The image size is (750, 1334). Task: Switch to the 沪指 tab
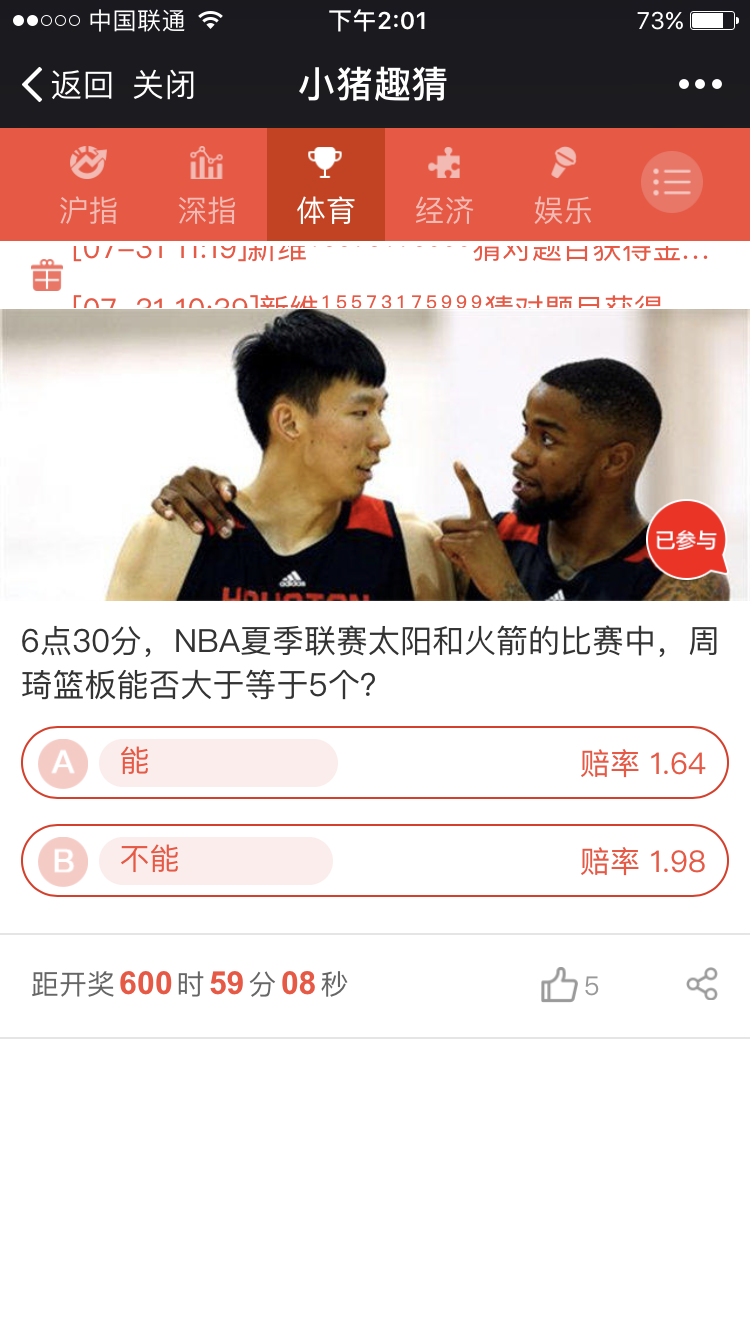coord(88,186)
